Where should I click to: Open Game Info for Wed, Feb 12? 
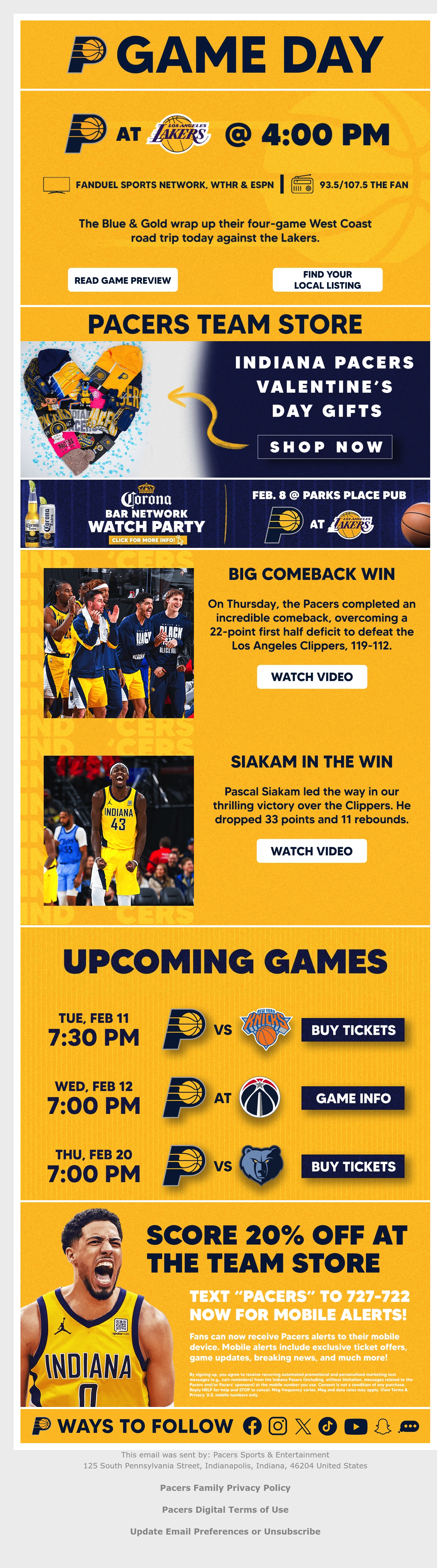353,1098
